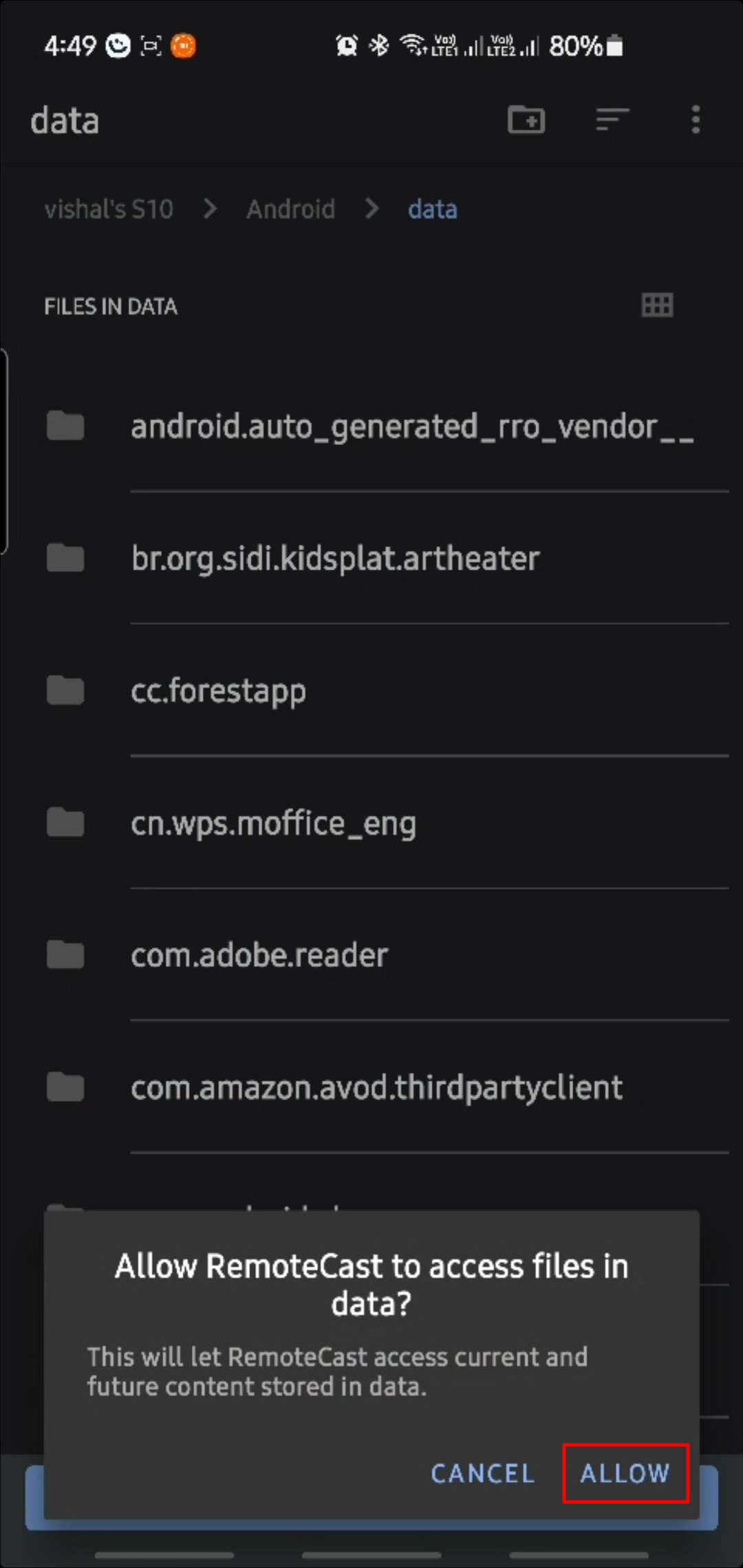This screenshot has width=743, height=1568.
Task: Create a new folder
Action: click(x=526, y=120)
